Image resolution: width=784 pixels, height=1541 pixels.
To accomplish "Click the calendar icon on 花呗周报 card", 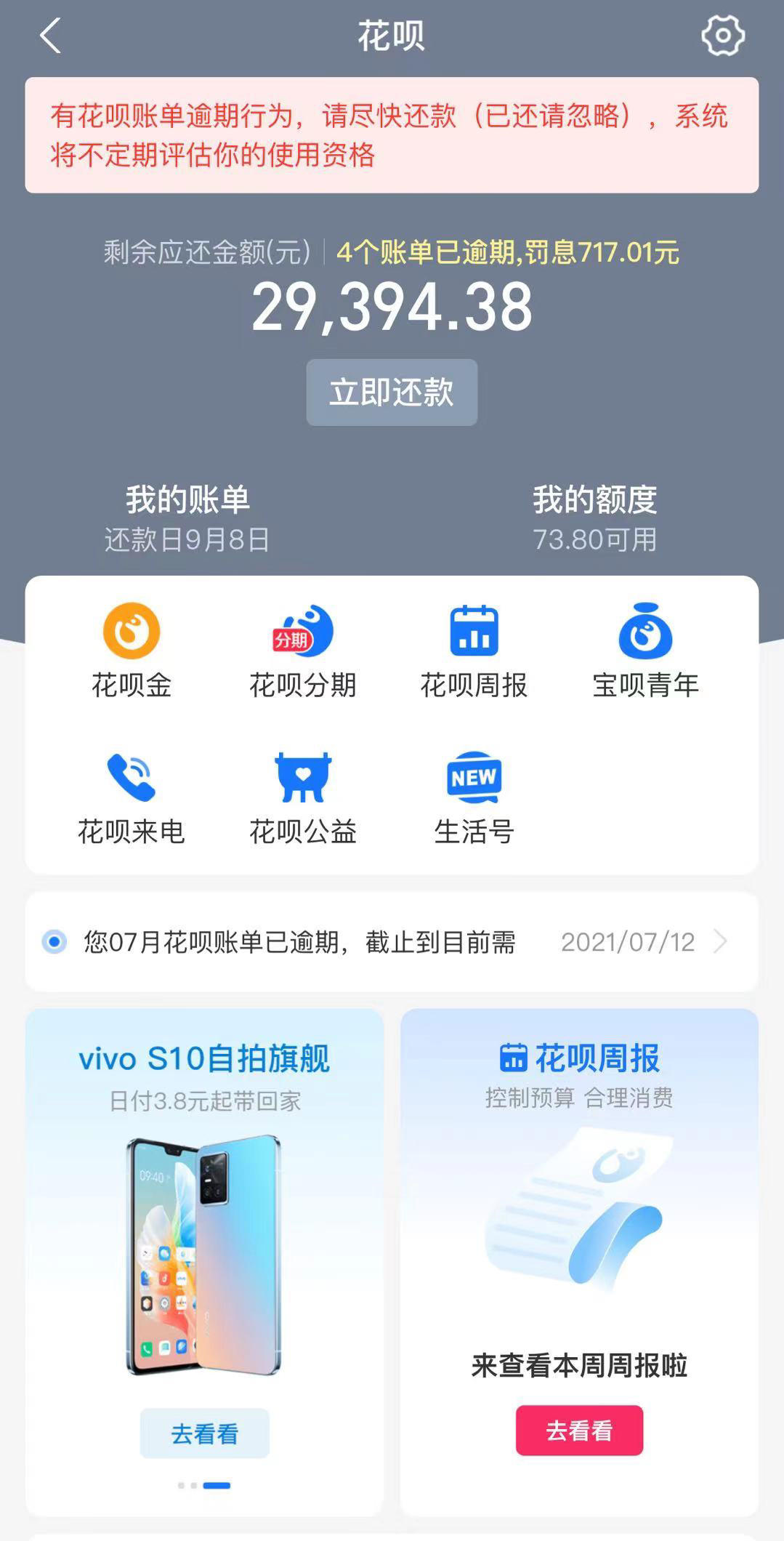I will (x=513, y=1059).
